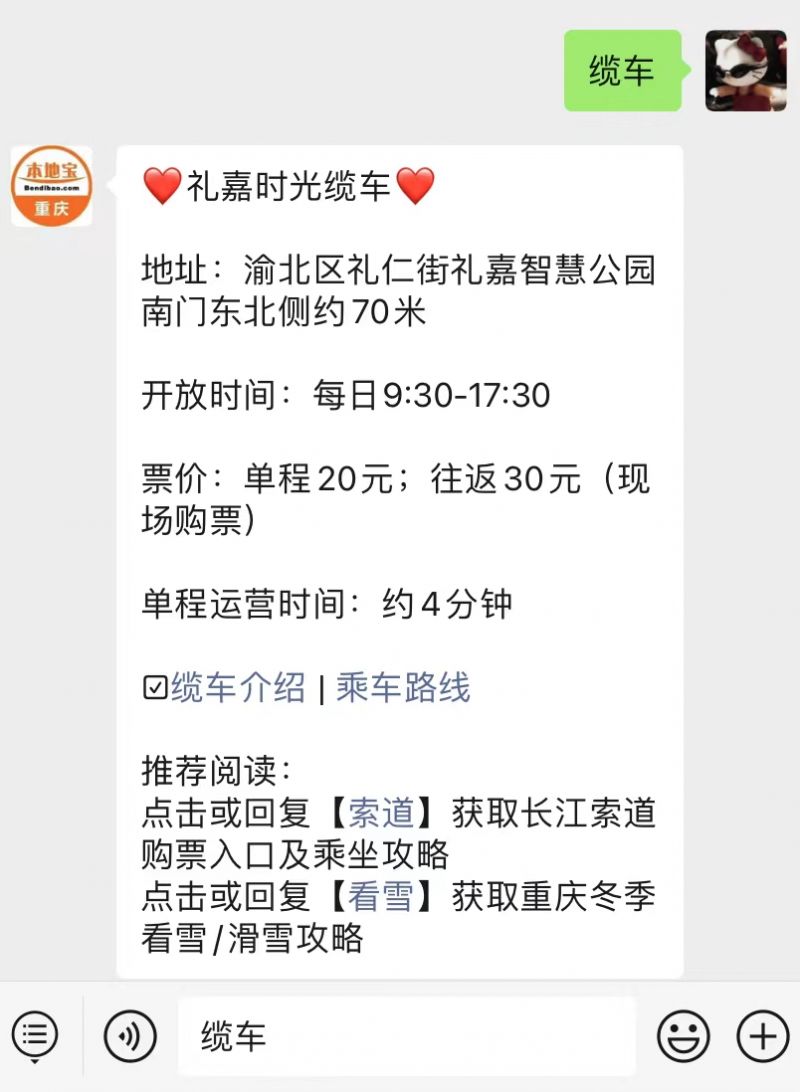800x1092 pixels.
Task: Tap the 索道 keyword link
Action: (x=381, y=813)
